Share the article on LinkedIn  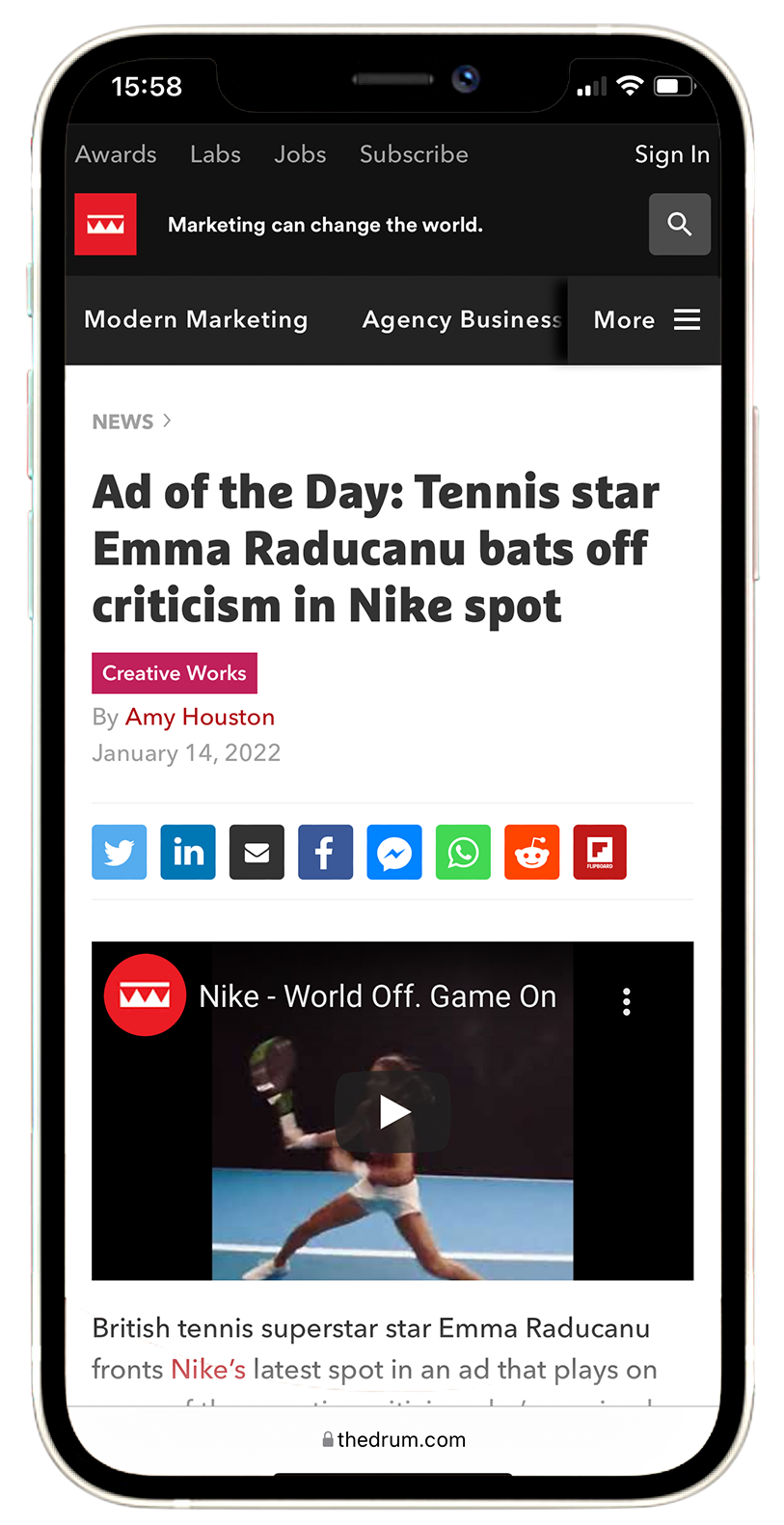pos(188,852)
